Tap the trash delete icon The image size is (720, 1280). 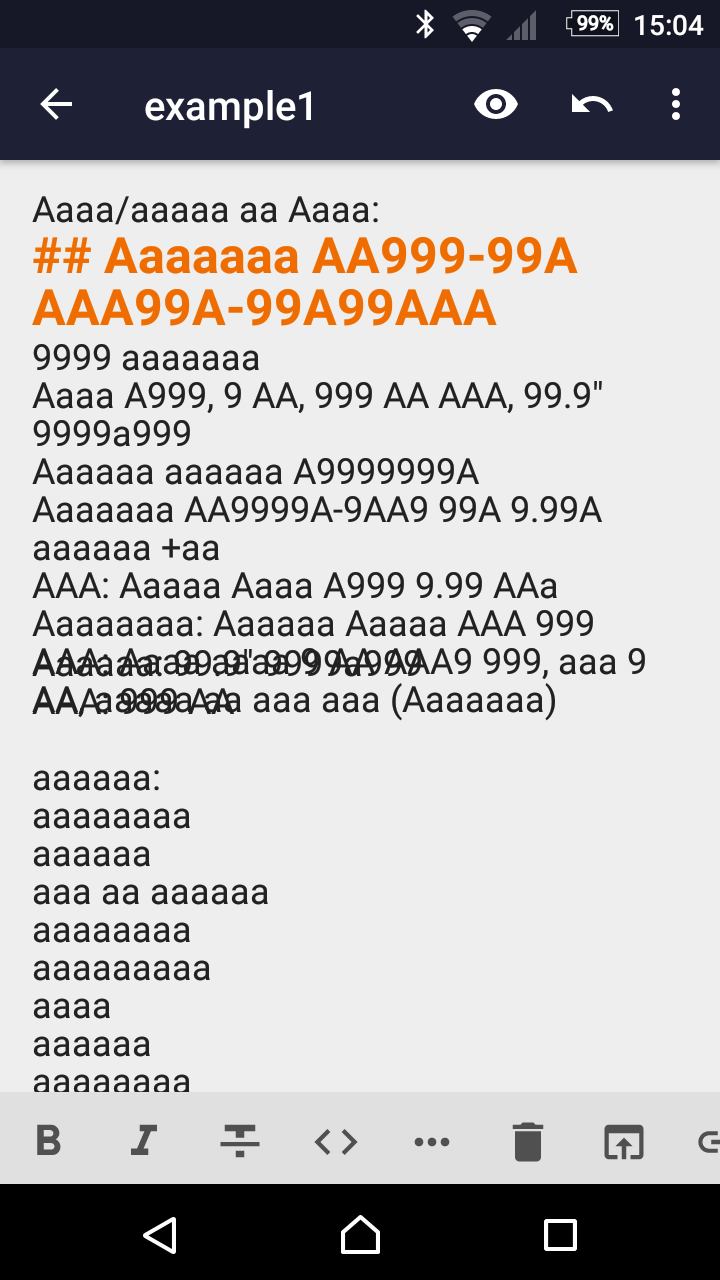click(528, 1141)
